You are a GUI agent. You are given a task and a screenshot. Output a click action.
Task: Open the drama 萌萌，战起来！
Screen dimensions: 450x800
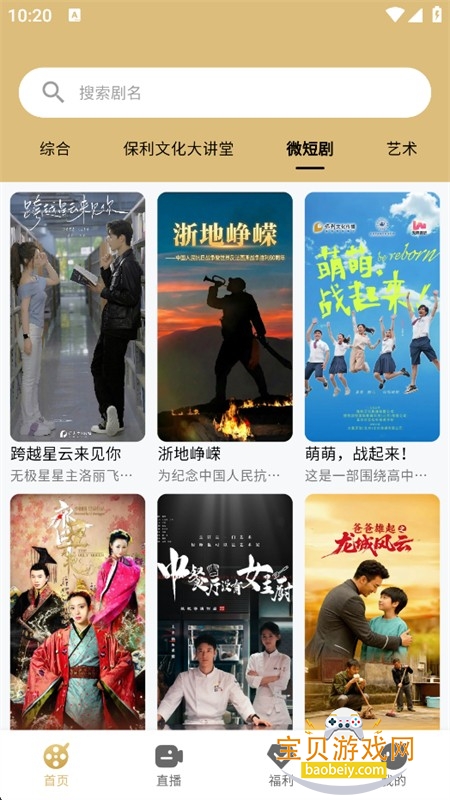click(x=372, y=317)
